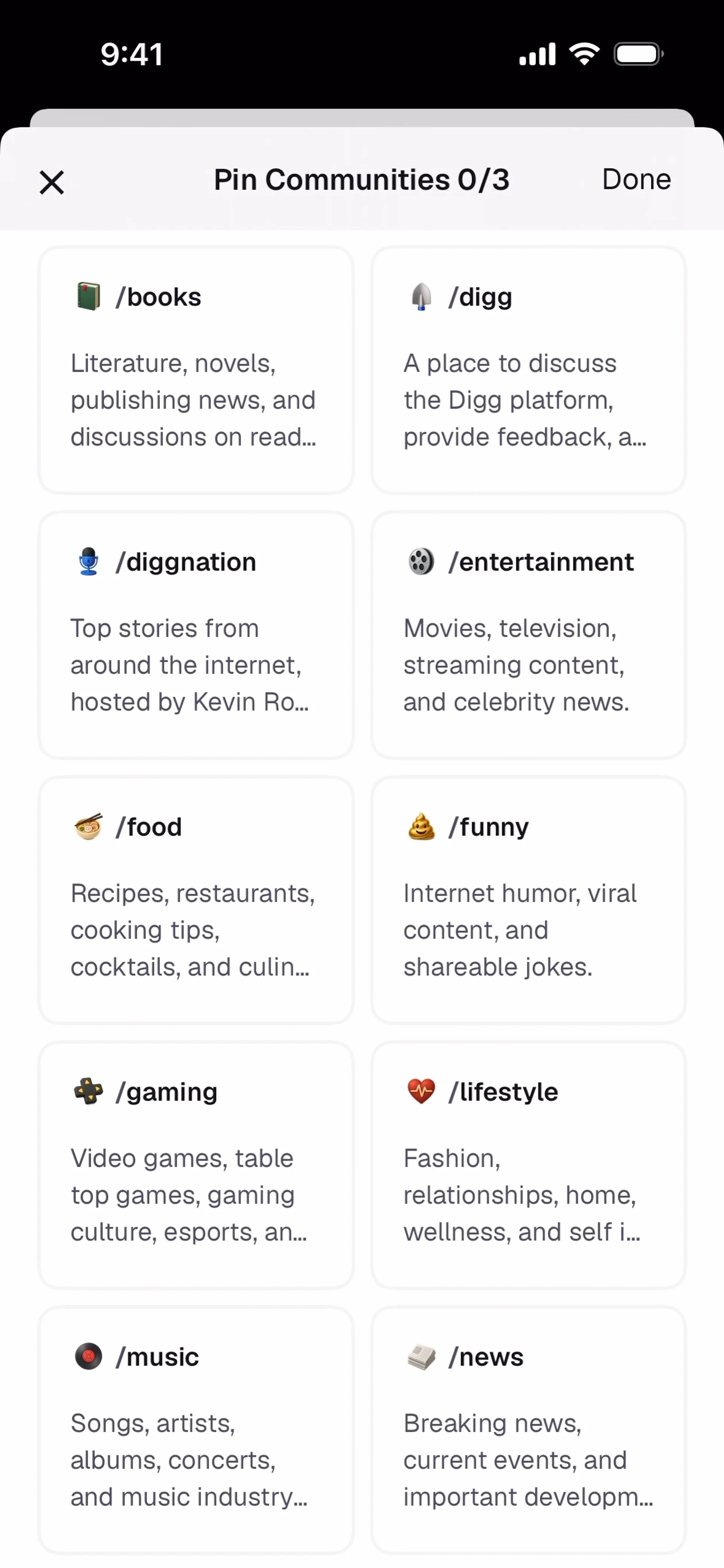Screen dimensions: 724x1568
Task: Pin the /music community card
Action: point(195,1429)
